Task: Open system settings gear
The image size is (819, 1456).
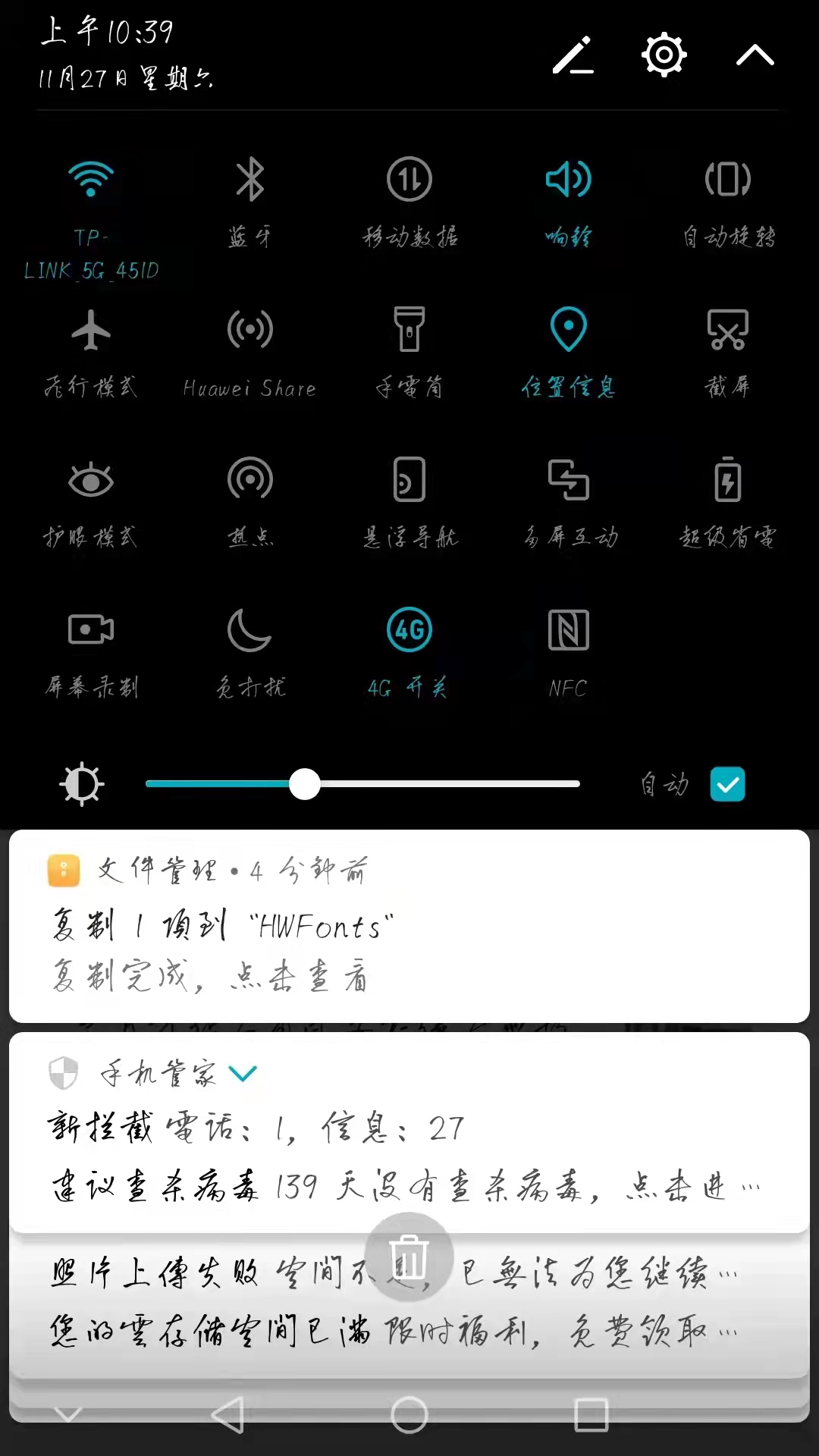Action: pyautogui.click(x=664, y=55)
